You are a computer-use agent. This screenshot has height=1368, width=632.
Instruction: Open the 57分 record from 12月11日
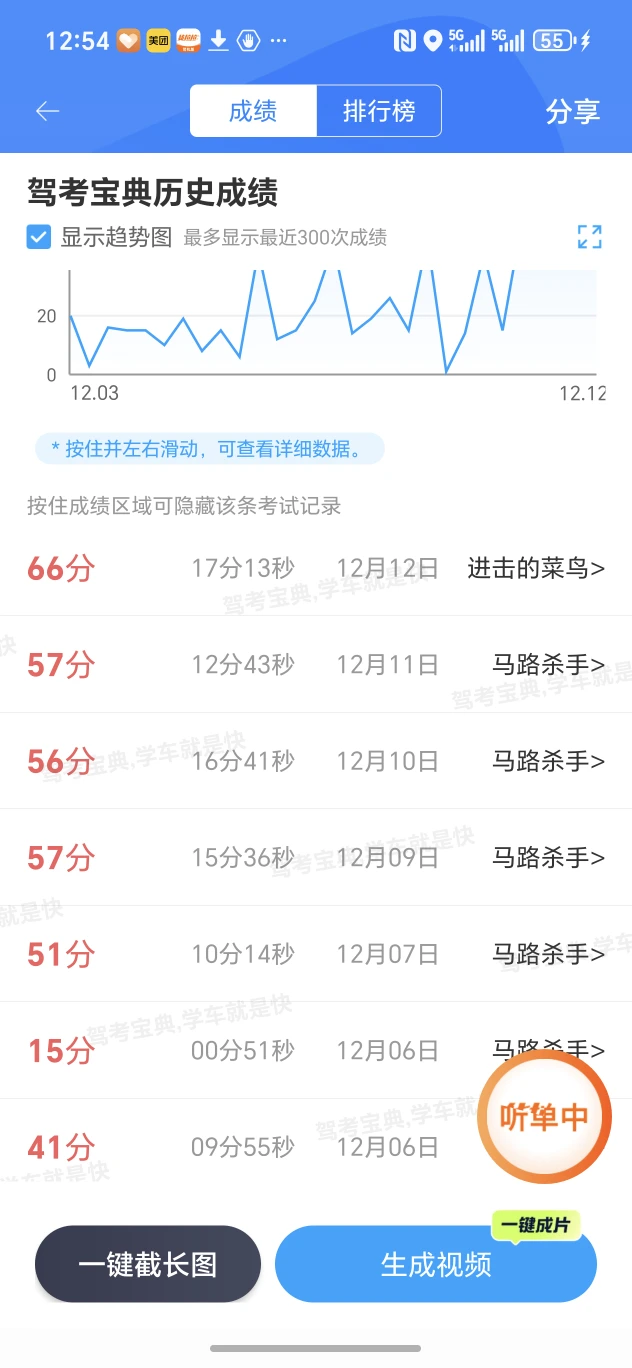click(x=315, y=665)
